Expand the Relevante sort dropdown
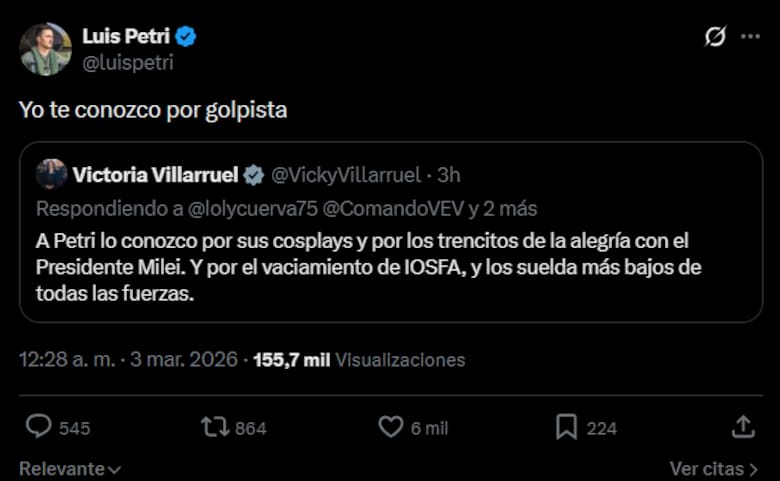Screen dimensions: 780x481 coord(70,468)
